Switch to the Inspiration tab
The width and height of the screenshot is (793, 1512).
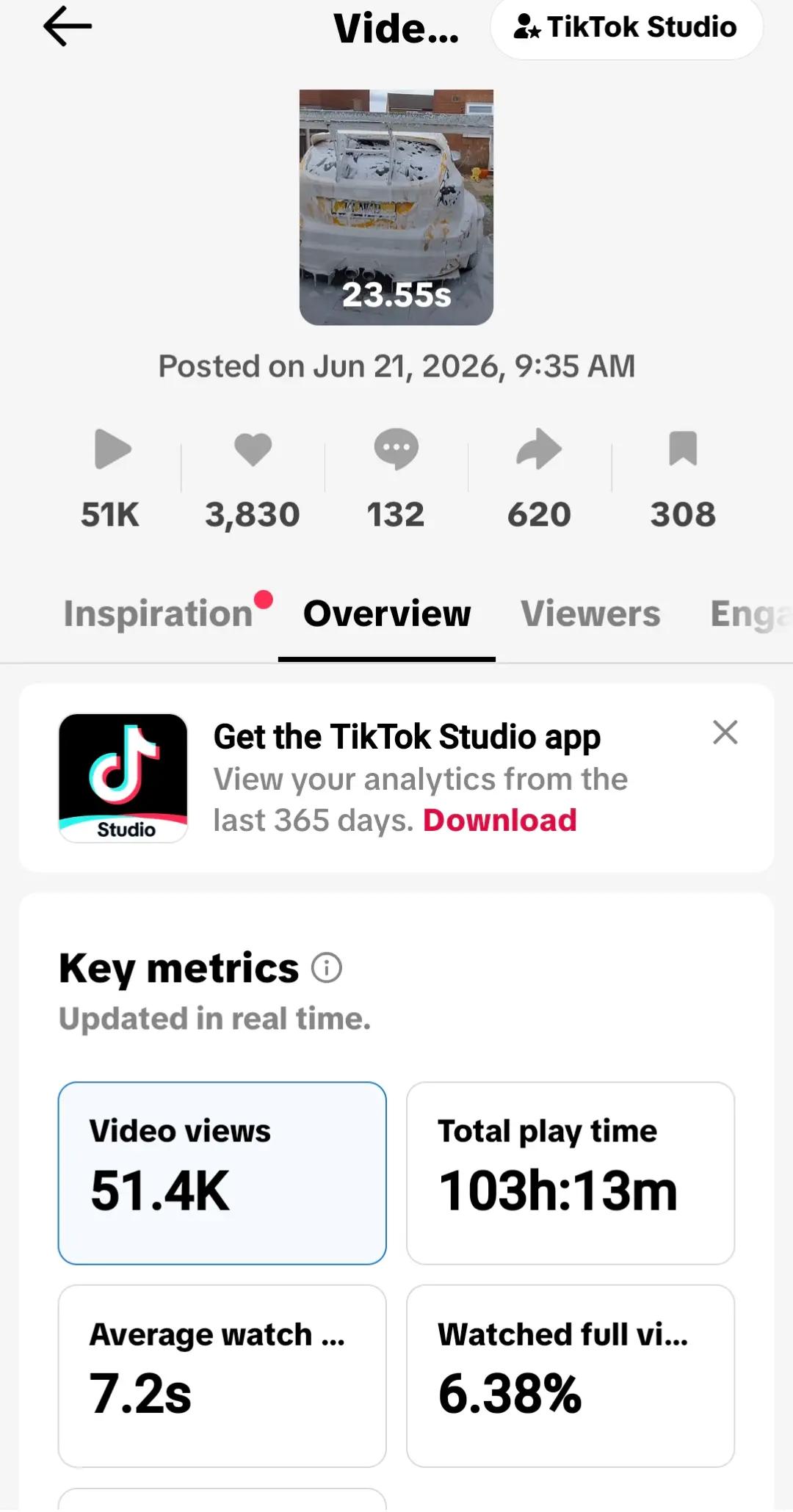(x=158, y=614)
